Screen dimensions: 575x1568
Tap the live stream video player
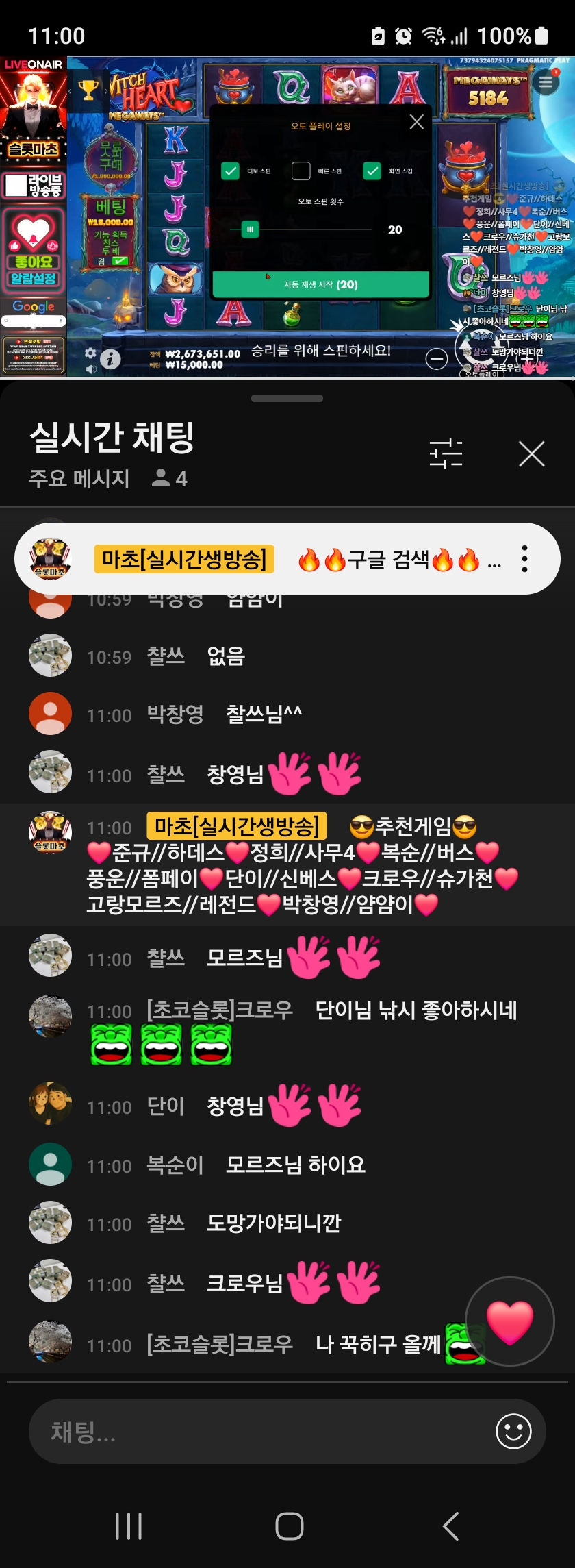[x=287, y=216]
